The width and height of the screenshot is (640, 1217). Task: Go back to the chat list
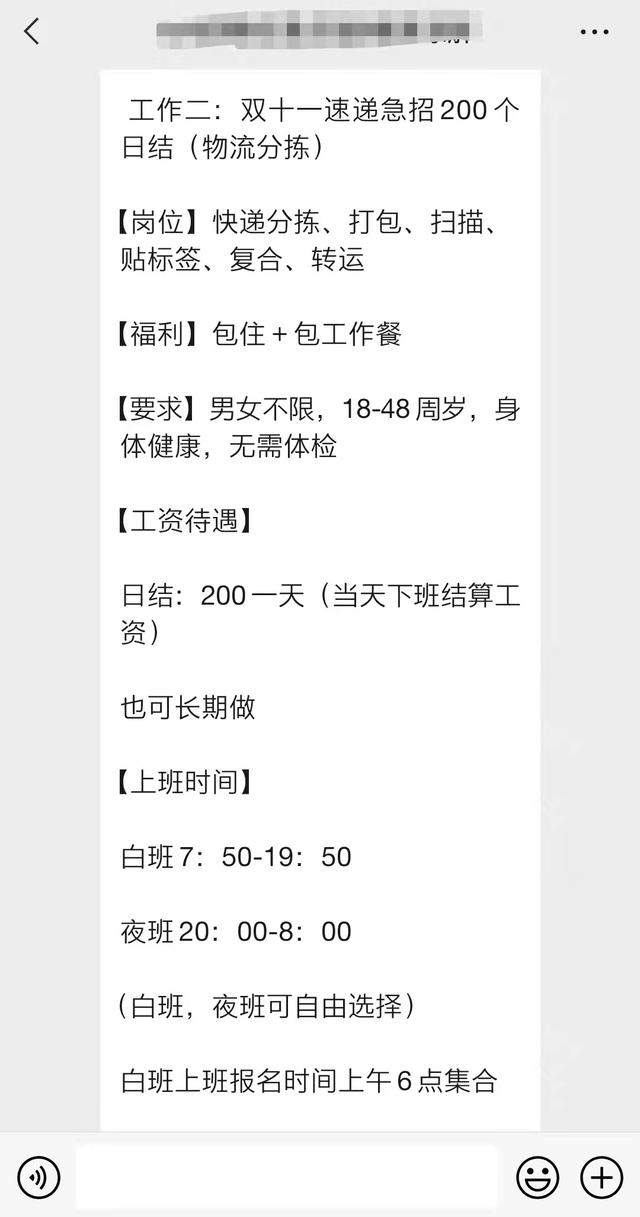pos(32,31)
